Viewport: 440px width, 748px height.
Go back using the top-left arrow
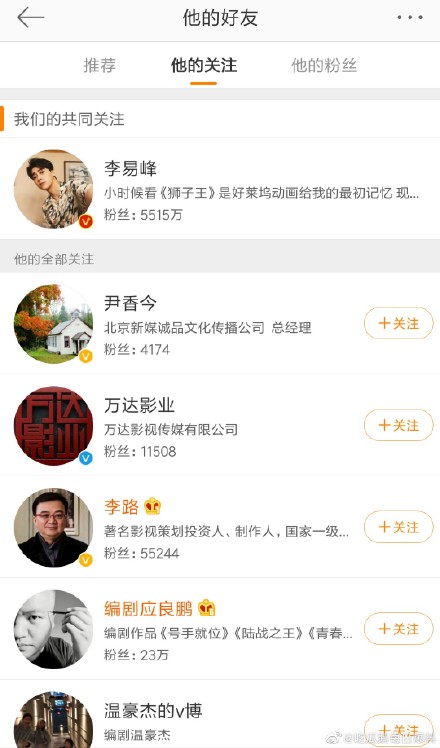click(x=31, y=18)
